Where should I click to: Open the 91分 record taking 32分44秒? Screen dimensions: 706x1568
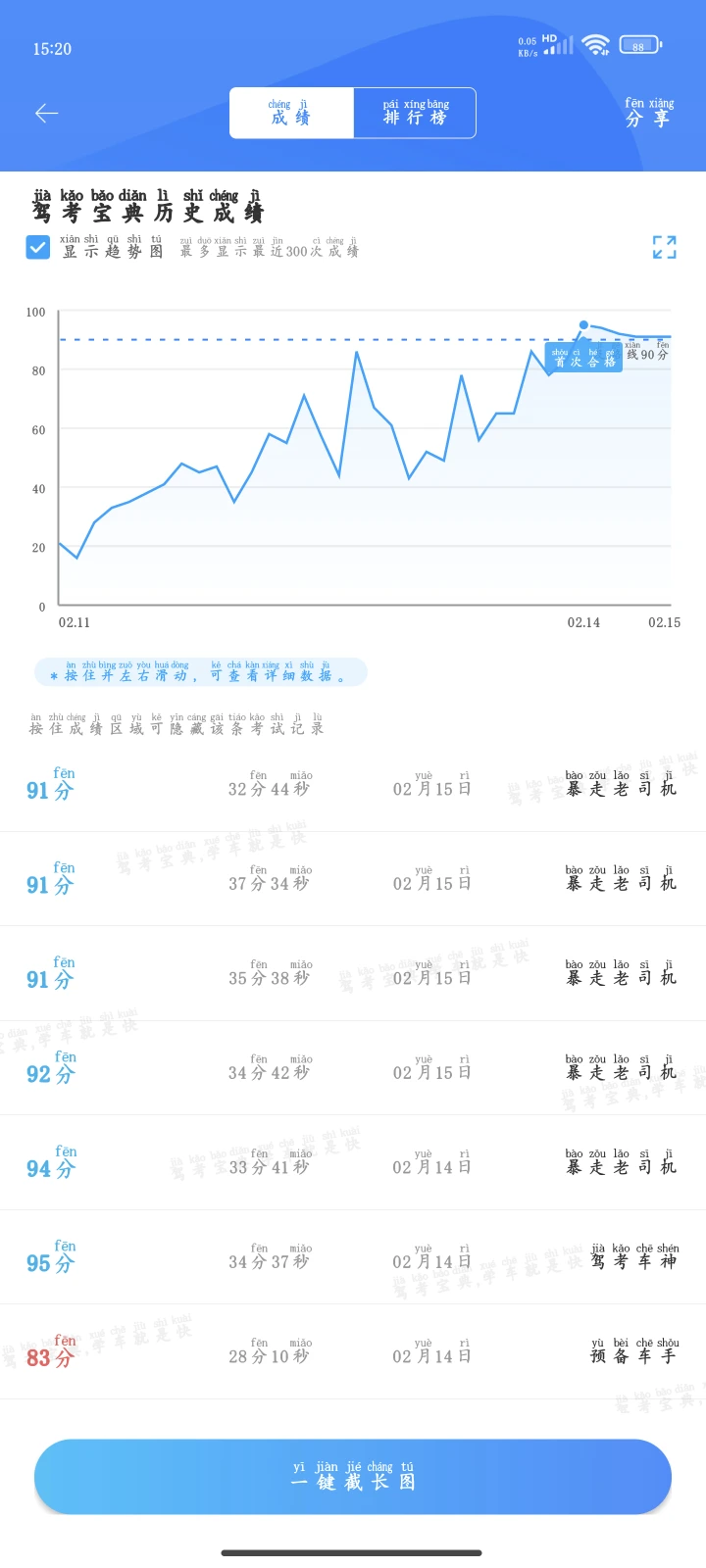pyautogui.click(x=353, y=784)
